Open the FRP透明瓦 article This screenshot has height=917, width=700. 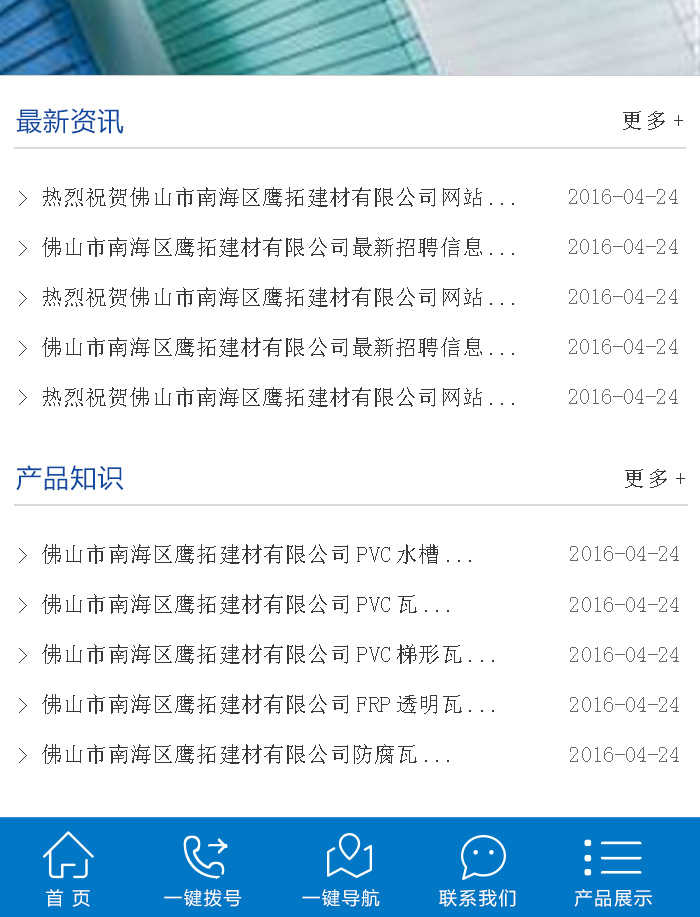tap(268, 705)
